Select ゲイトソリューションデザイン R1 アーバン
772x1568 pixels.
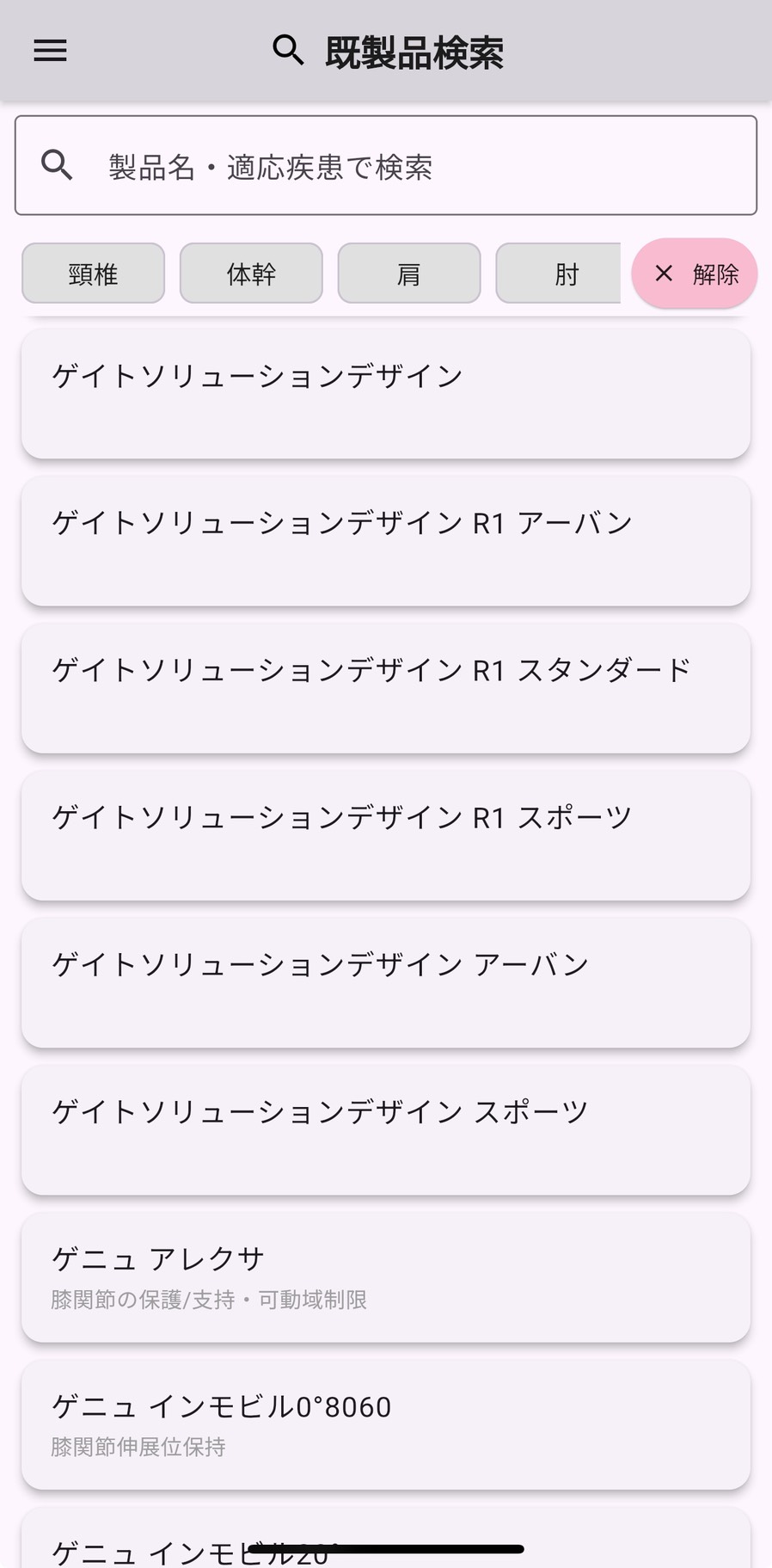[x=385, y=540]
